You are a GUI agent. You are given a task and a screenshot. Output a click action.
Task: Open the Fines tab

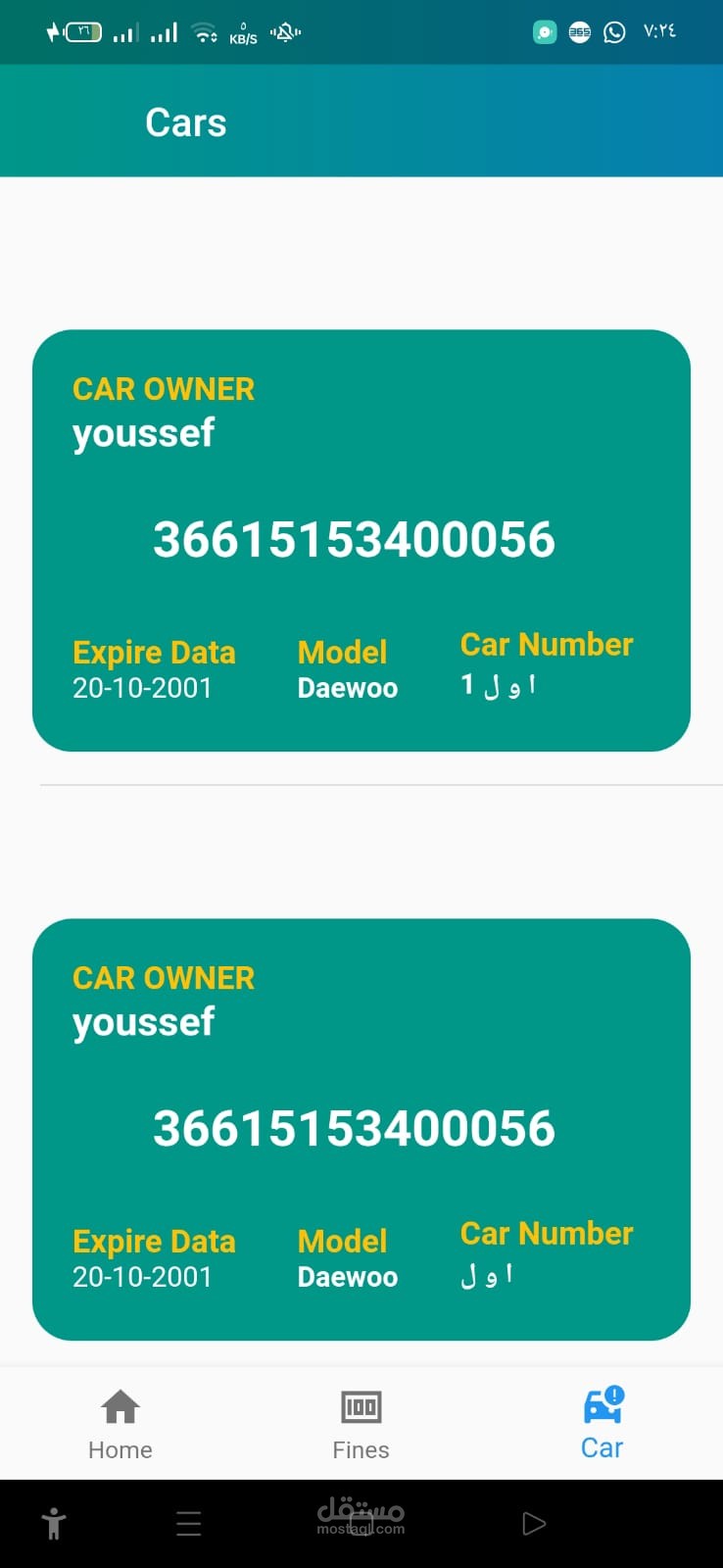coord(361,1423)
